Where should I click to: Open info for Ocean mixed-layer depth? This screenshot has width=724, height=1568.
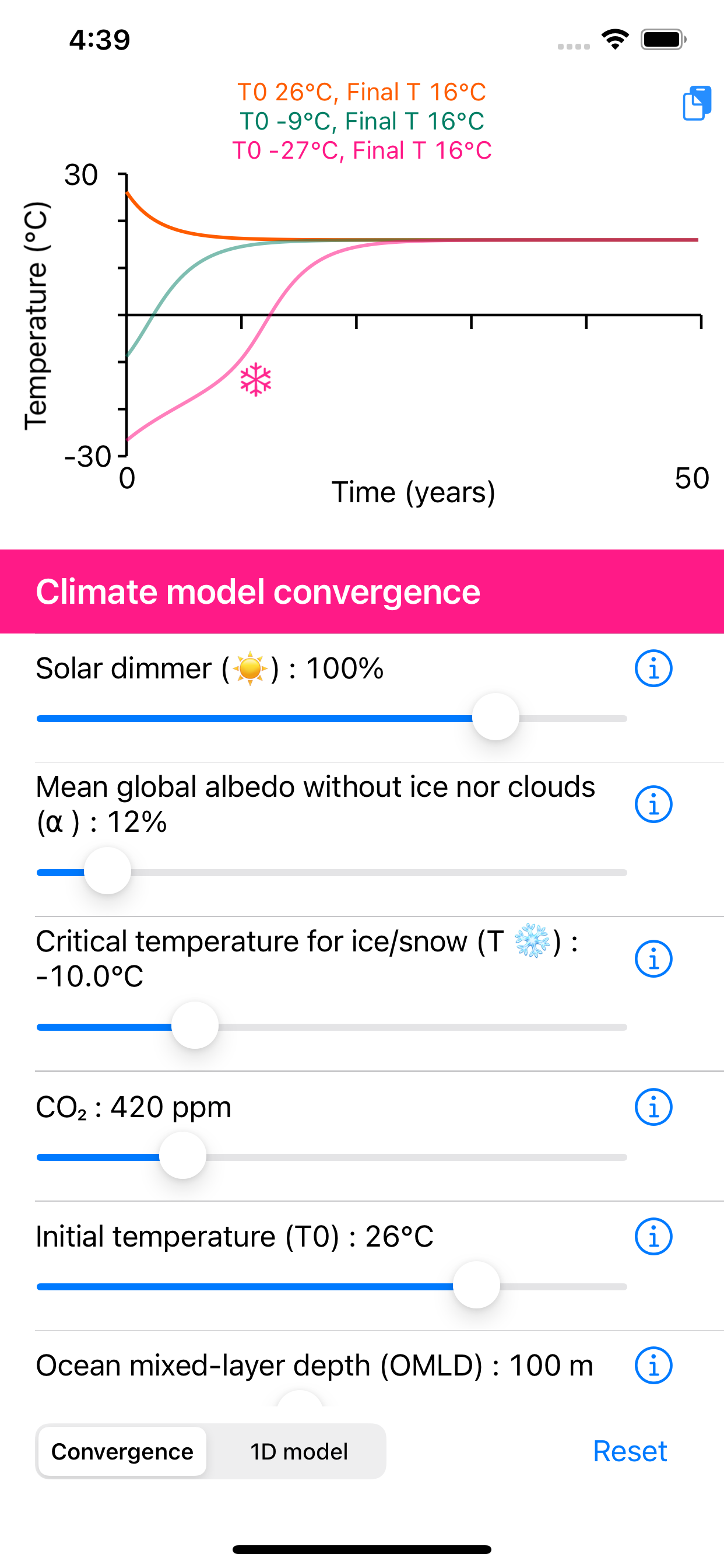[x=653, y=1366]
